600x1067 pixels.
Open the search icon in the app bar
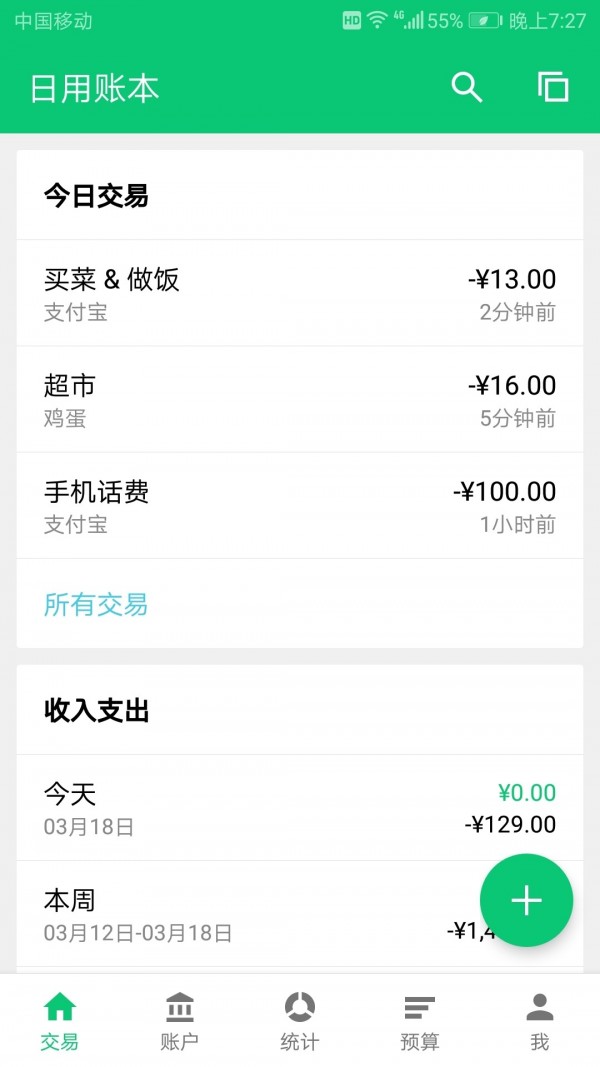[x=467, y=88]
